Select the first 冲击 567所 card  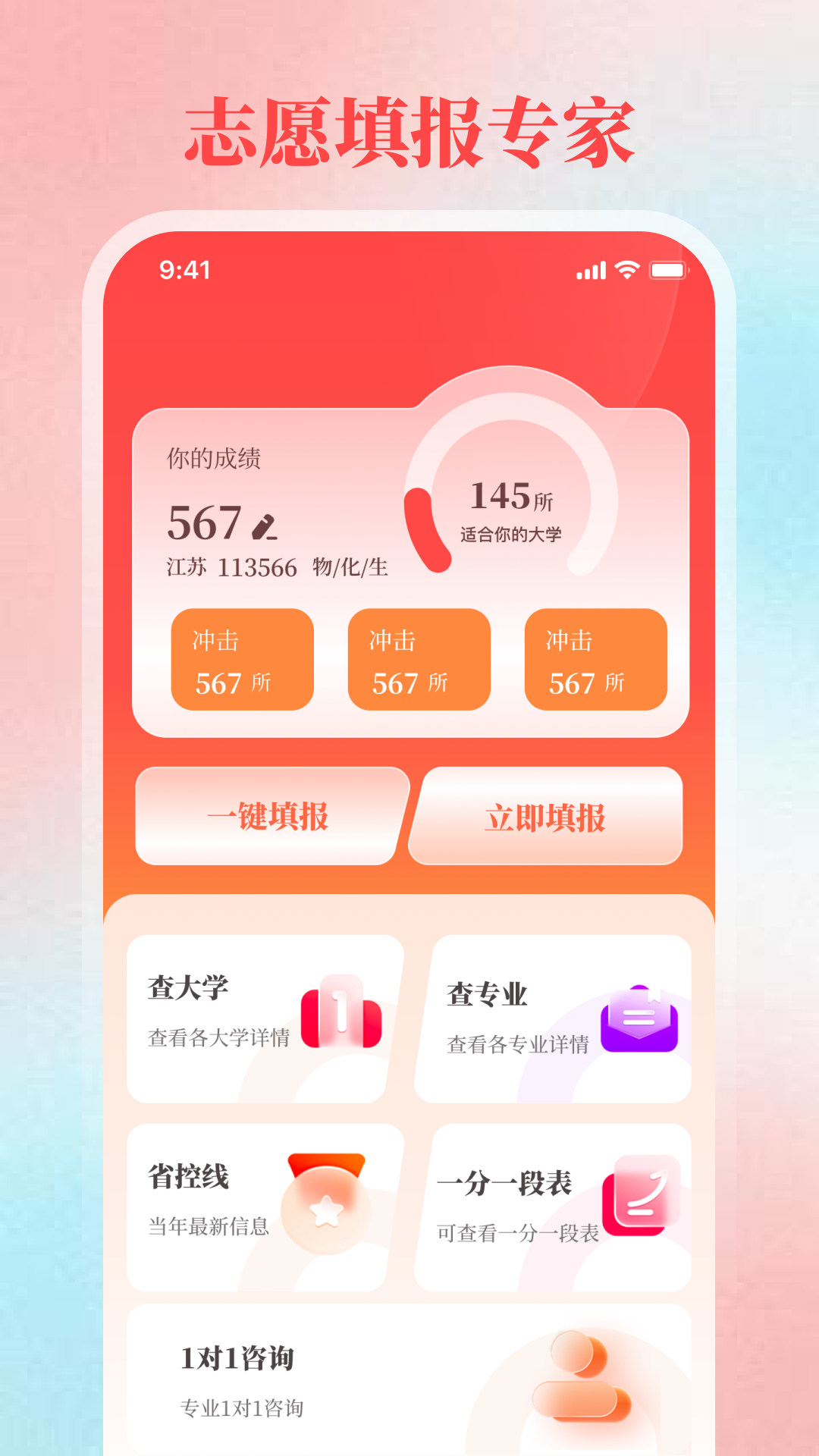pyautogui.click(x=241, y=660)
